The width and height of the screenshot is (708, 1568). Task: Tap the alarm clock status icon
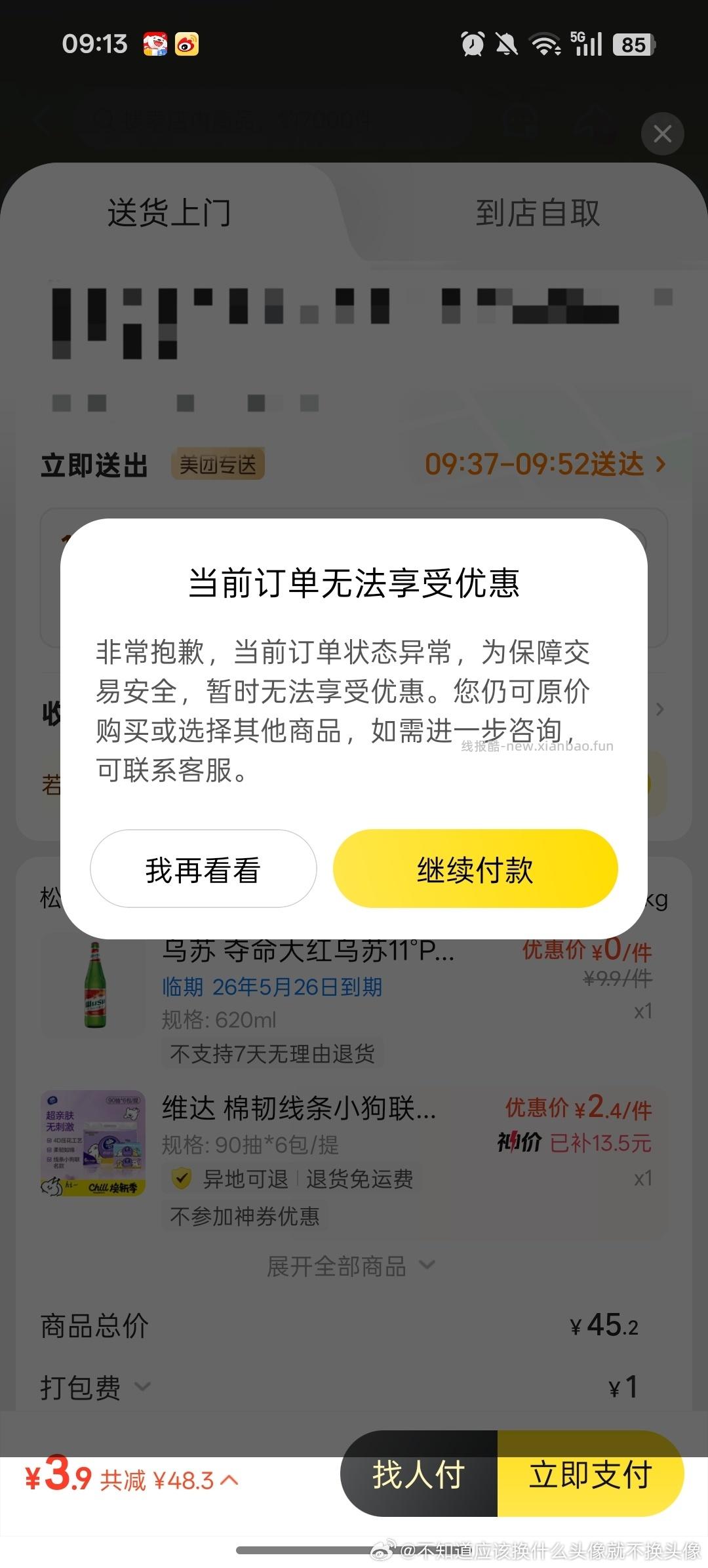(471, 45)
